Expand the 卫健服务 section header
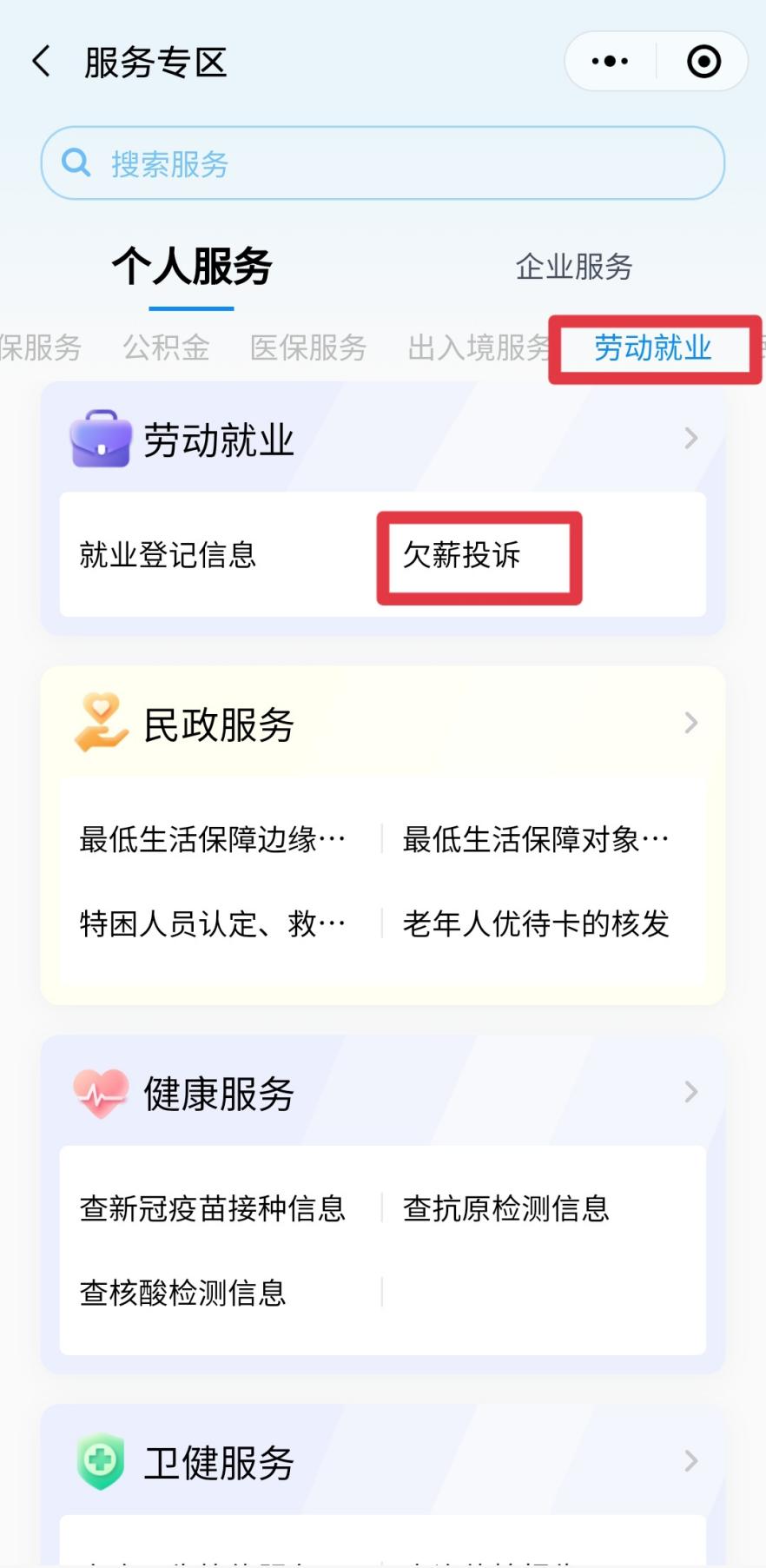766x1568 pixels. tap(690, 1462)
